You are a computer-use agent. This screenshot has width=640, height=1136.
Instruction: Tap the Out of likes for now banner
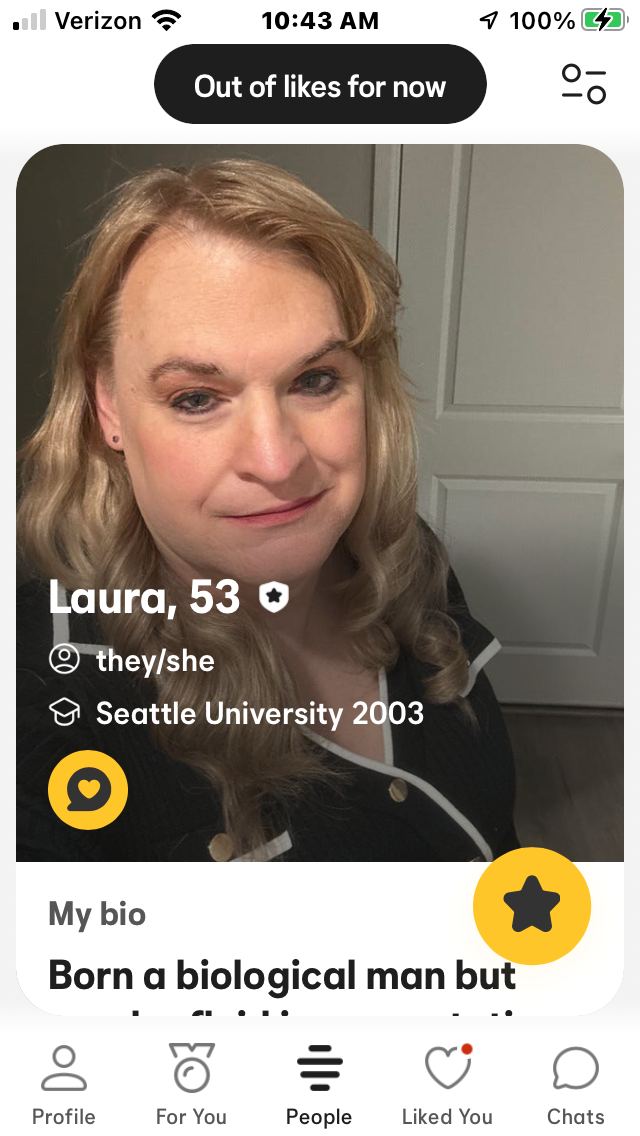[x=320, y=85]
